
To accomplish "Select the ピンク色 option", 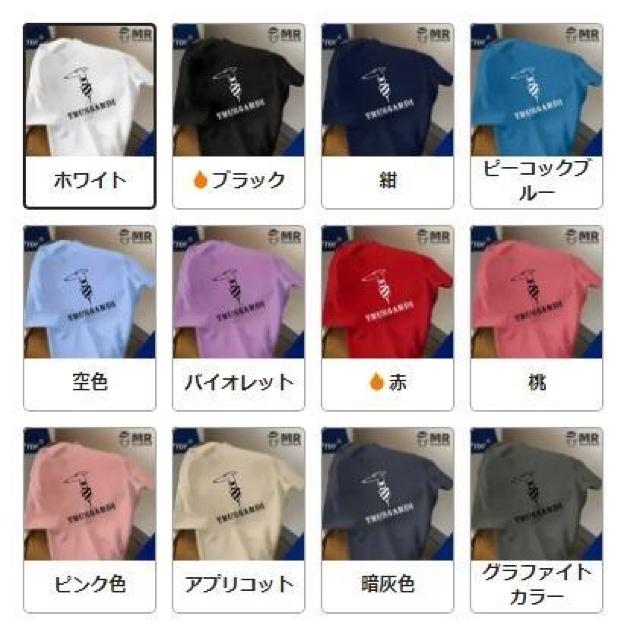I will (90, 520).
